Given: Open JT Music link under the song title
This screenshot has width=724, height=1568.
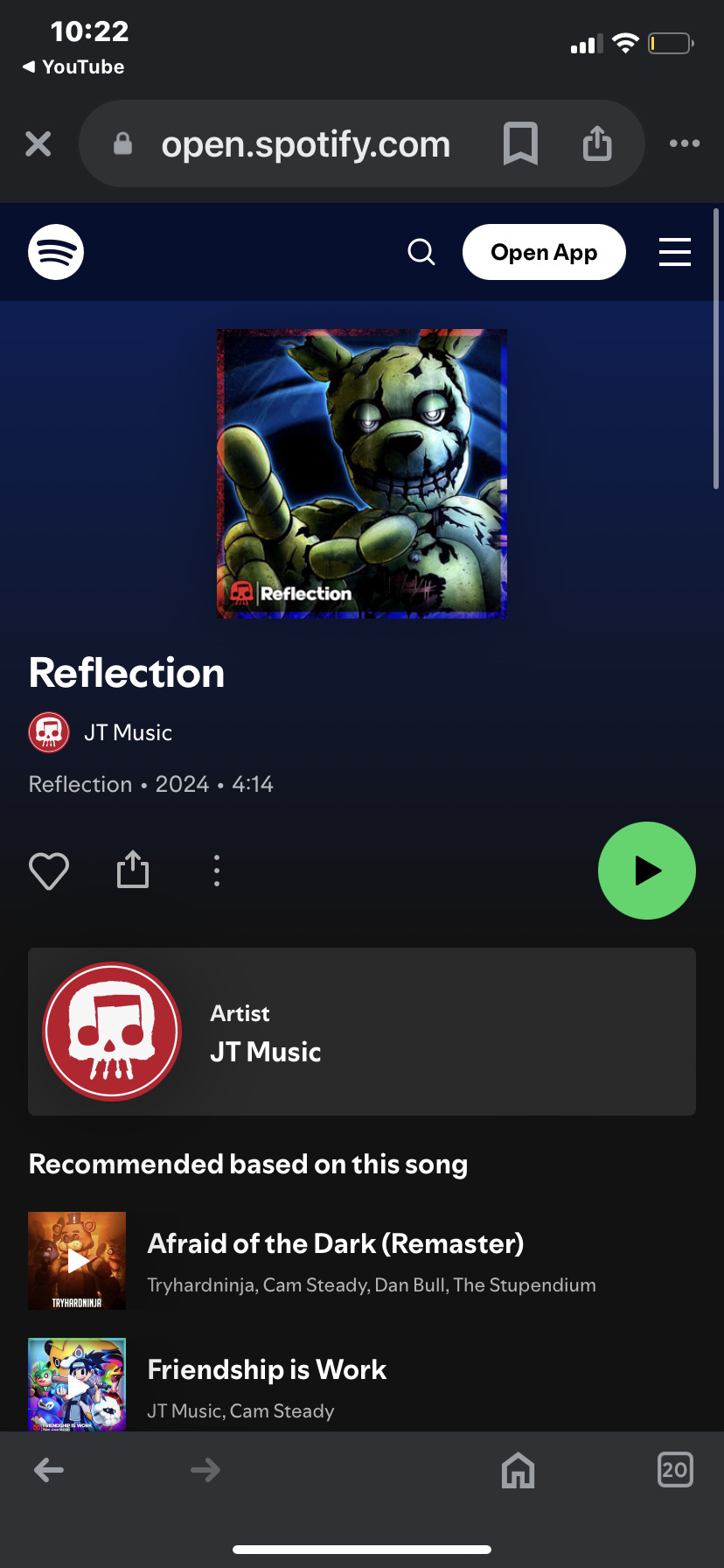Looking at the screenshot, I should point(128,732).
